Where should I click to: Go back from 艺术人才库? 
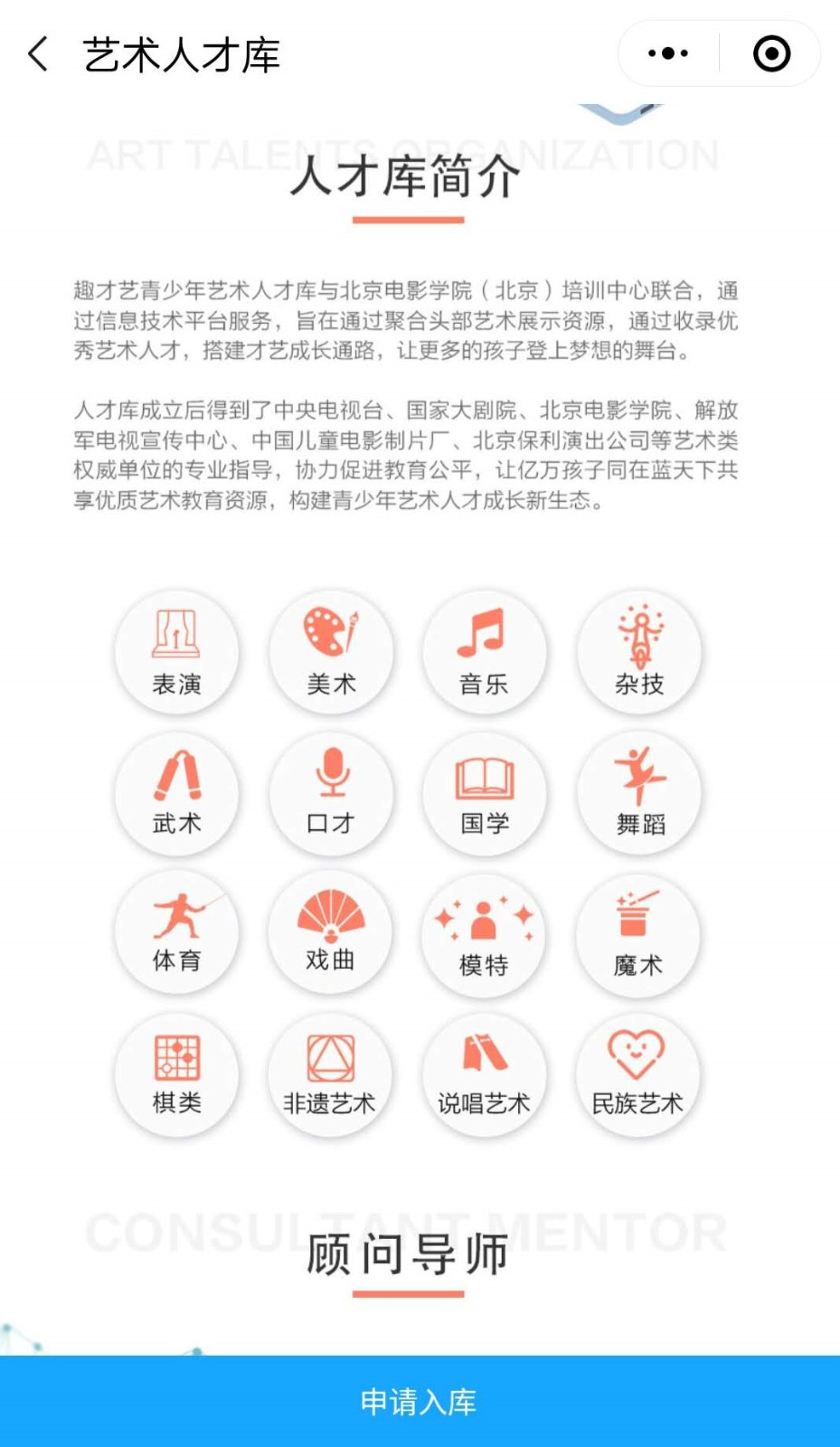click(38, 54)
